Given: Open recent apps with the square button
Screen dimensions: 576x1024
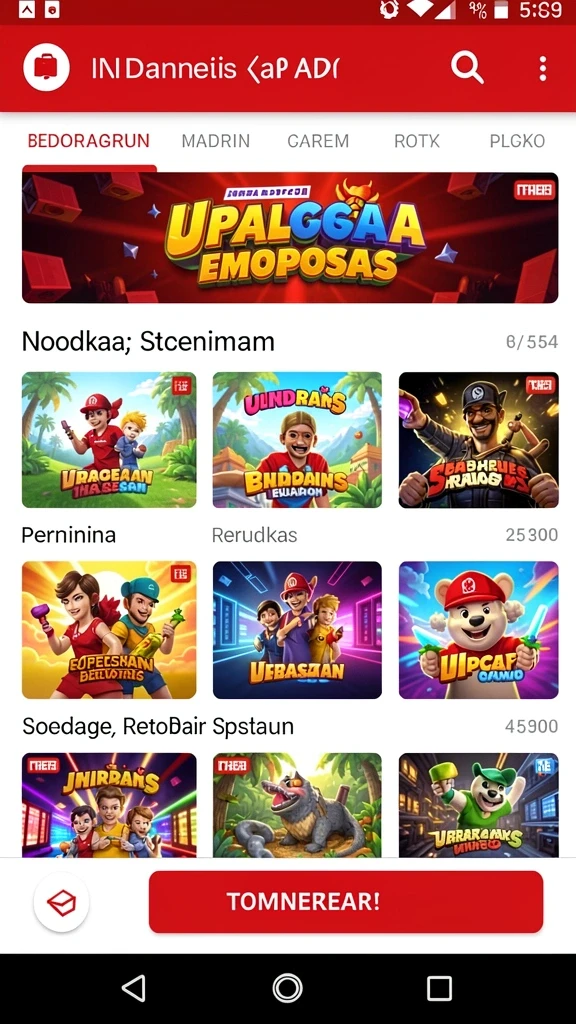Looking at the screenshot, I should pos(440,989).
